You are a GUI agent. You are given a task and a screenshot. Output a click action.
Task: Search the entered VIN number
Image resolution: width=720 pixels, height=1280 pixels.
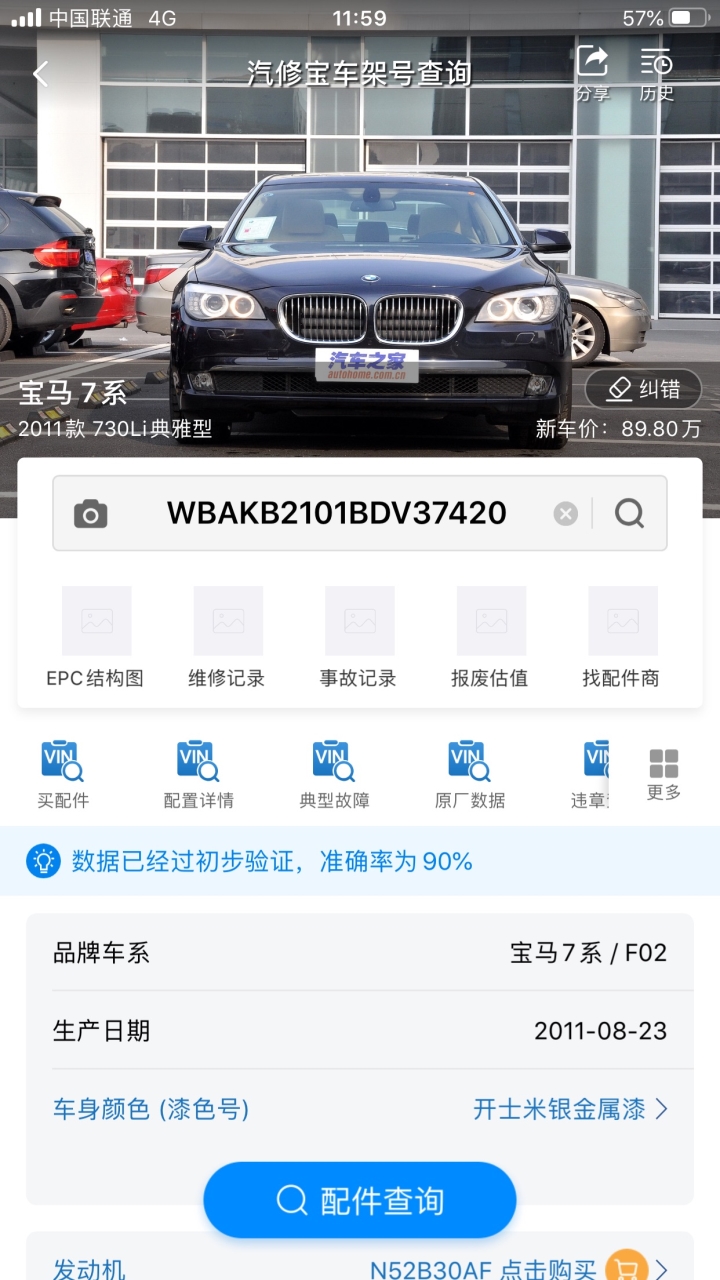629,514
